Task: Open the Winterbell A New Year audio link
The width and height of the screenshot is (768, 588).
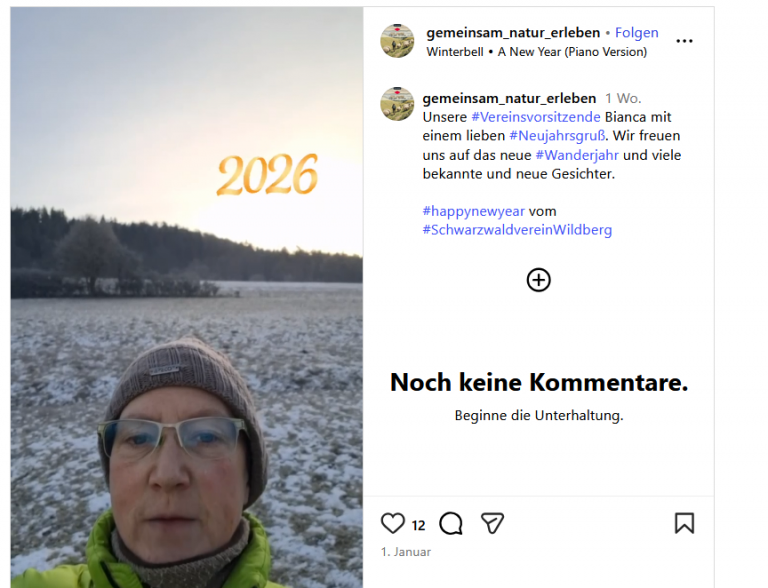Action: click(536, 52)
